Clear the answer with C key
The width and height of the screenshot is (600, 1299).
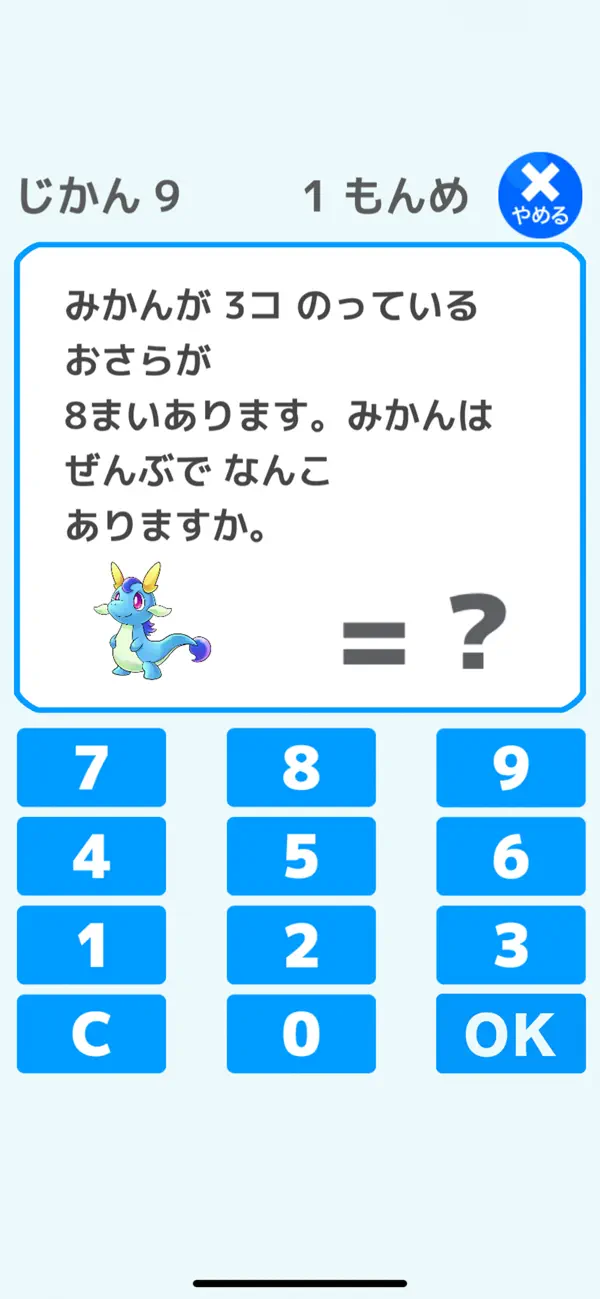[x=91, y=1034]
